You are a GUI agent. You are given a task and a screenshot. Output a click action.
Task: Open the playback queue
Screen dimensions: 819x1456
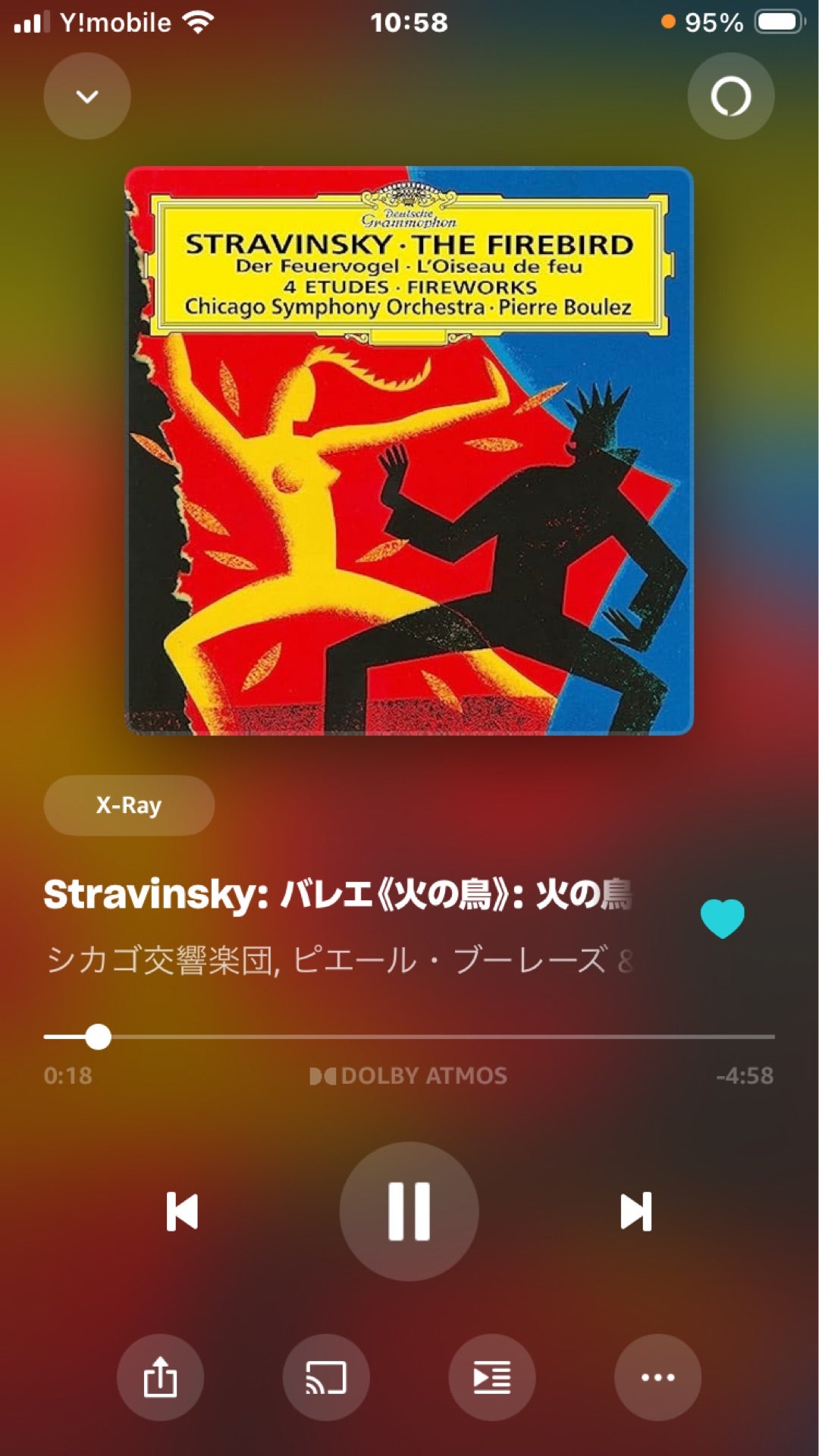491,1378
